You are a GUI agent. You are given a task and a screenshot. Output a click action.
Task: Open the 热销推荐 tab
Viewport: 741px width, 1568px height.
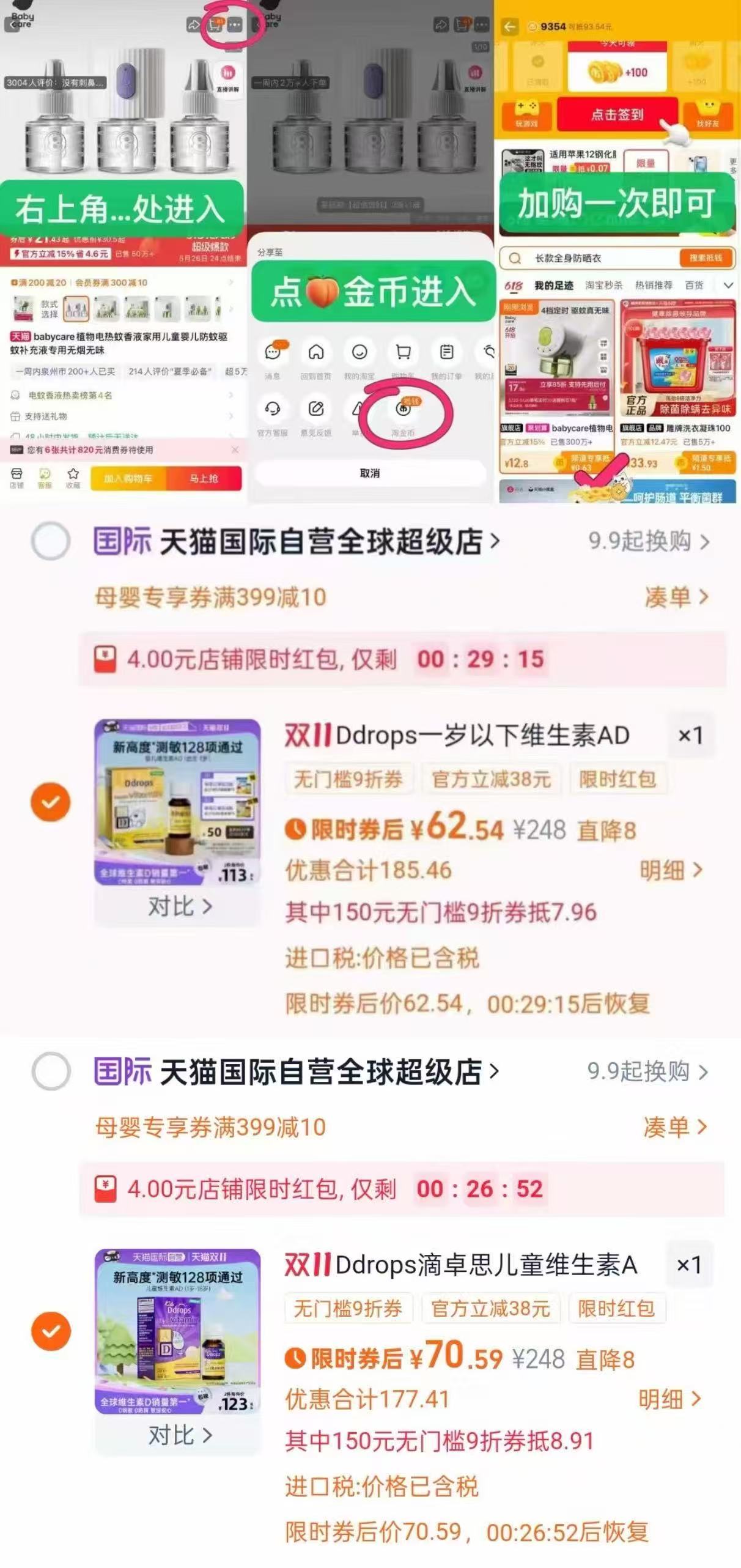[x=655, y=285]
